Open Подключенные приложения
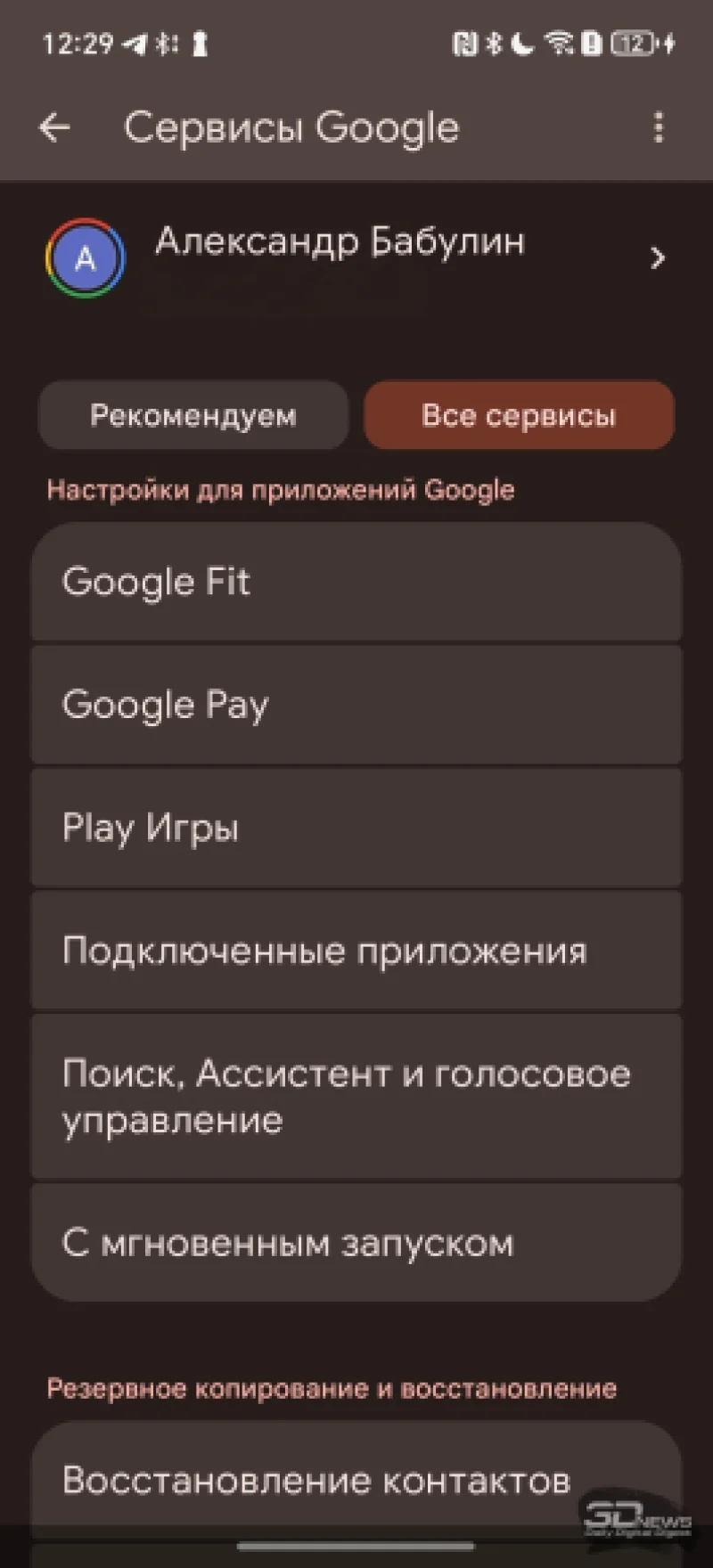The height and width of the screenshot is (1568, 713). (x=356, y=951)
